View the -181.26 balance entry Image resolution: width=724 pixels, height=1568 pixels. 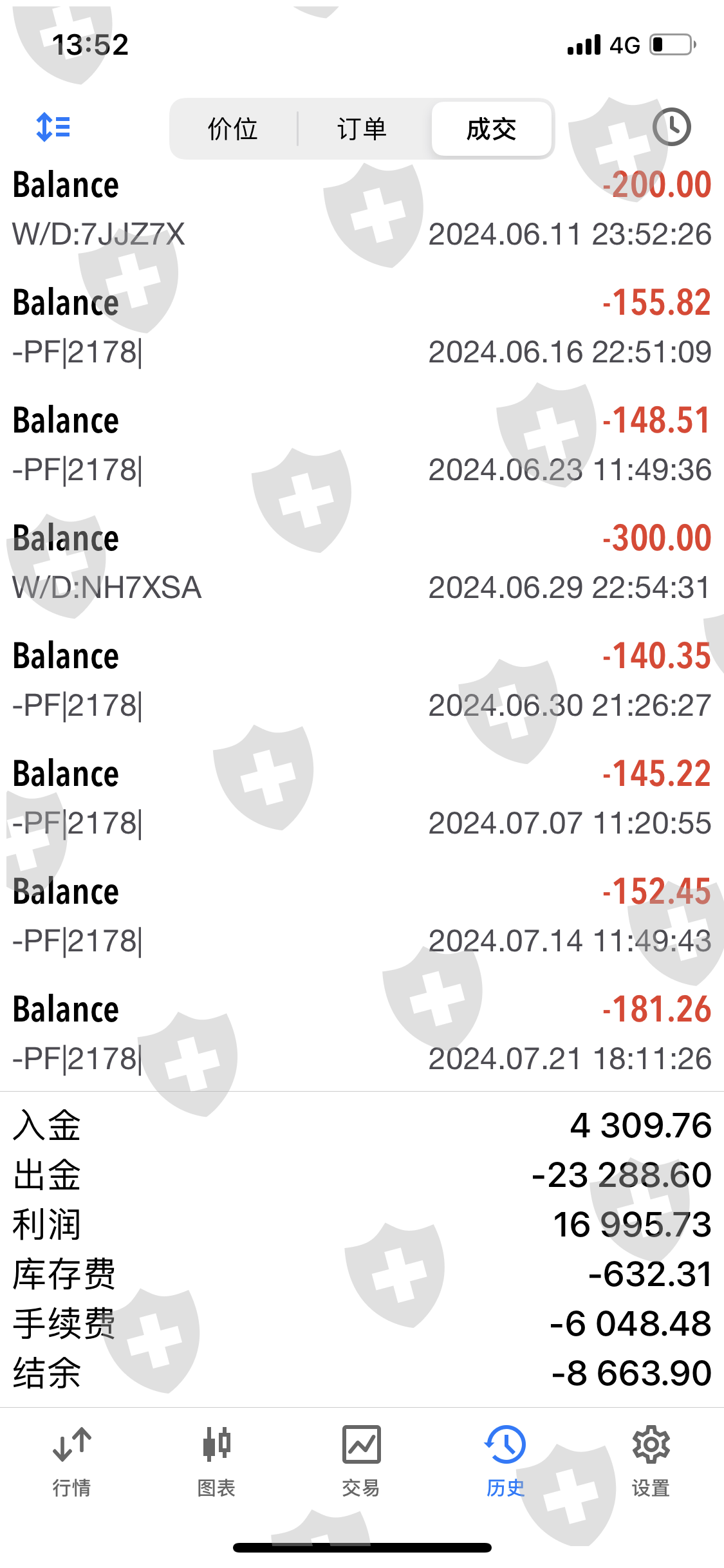click(362, 1034)
